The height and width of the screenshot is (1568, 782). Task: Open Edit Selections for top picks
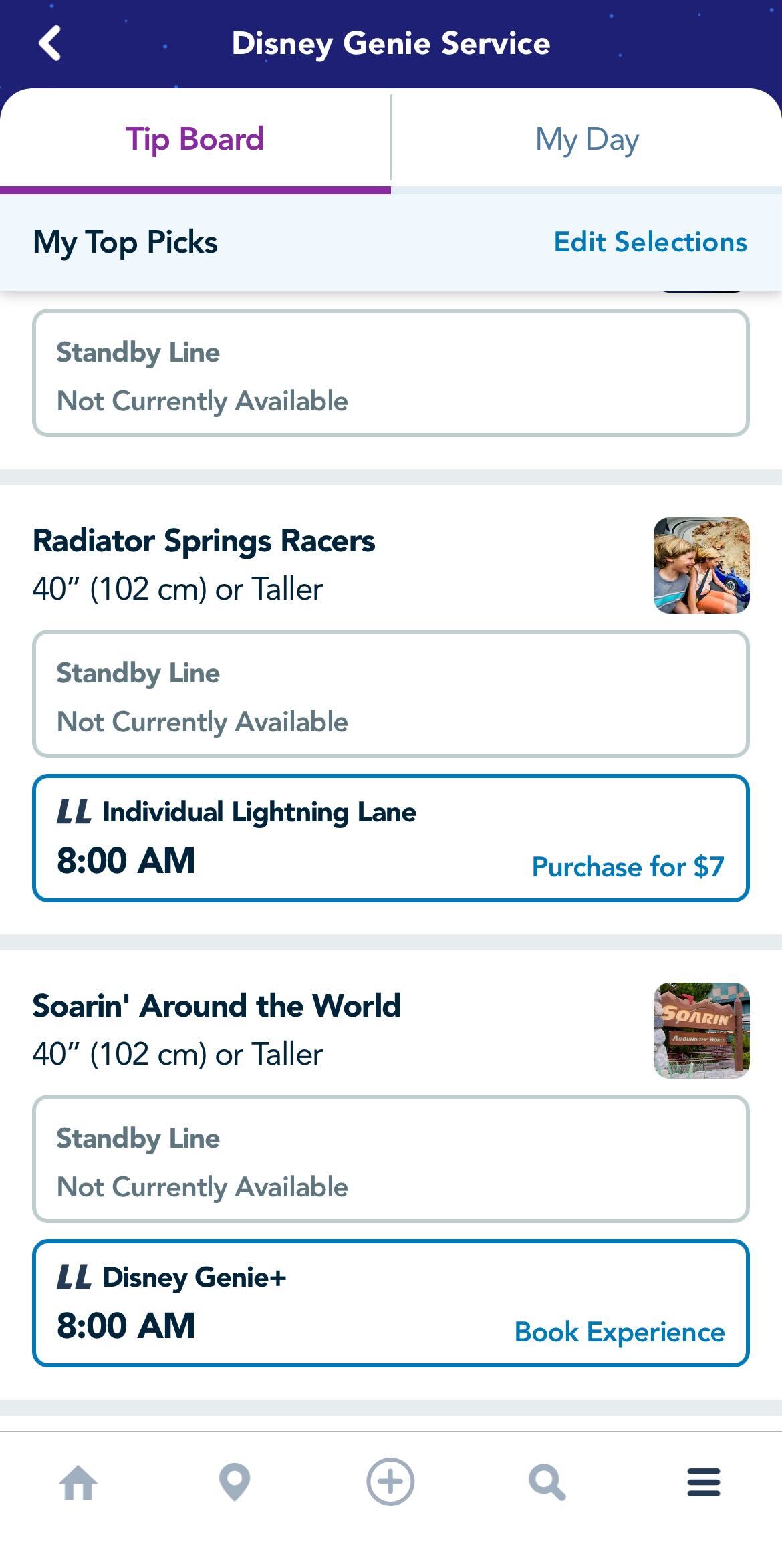(x=650, y=242)
